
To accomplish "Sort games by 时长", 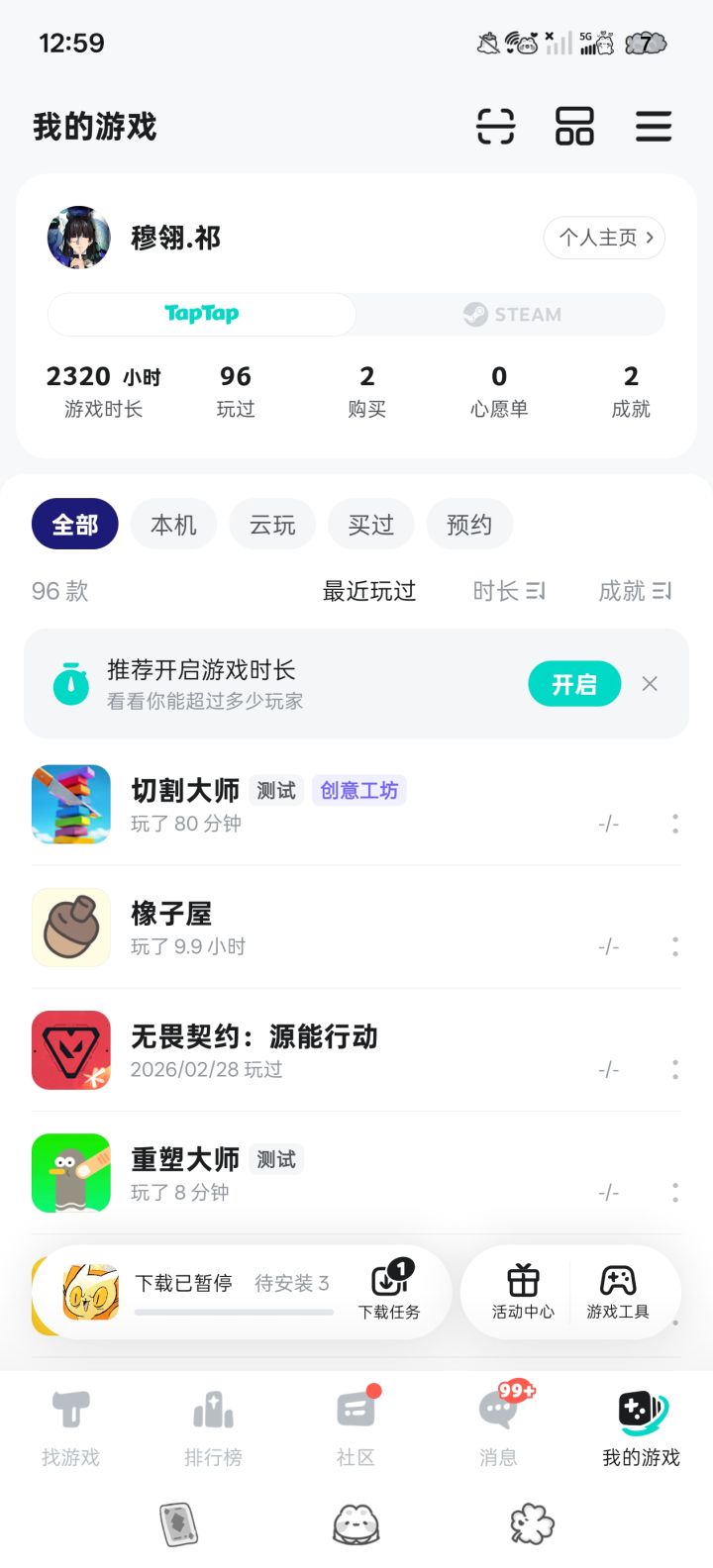I will click(x=508, y=591).
